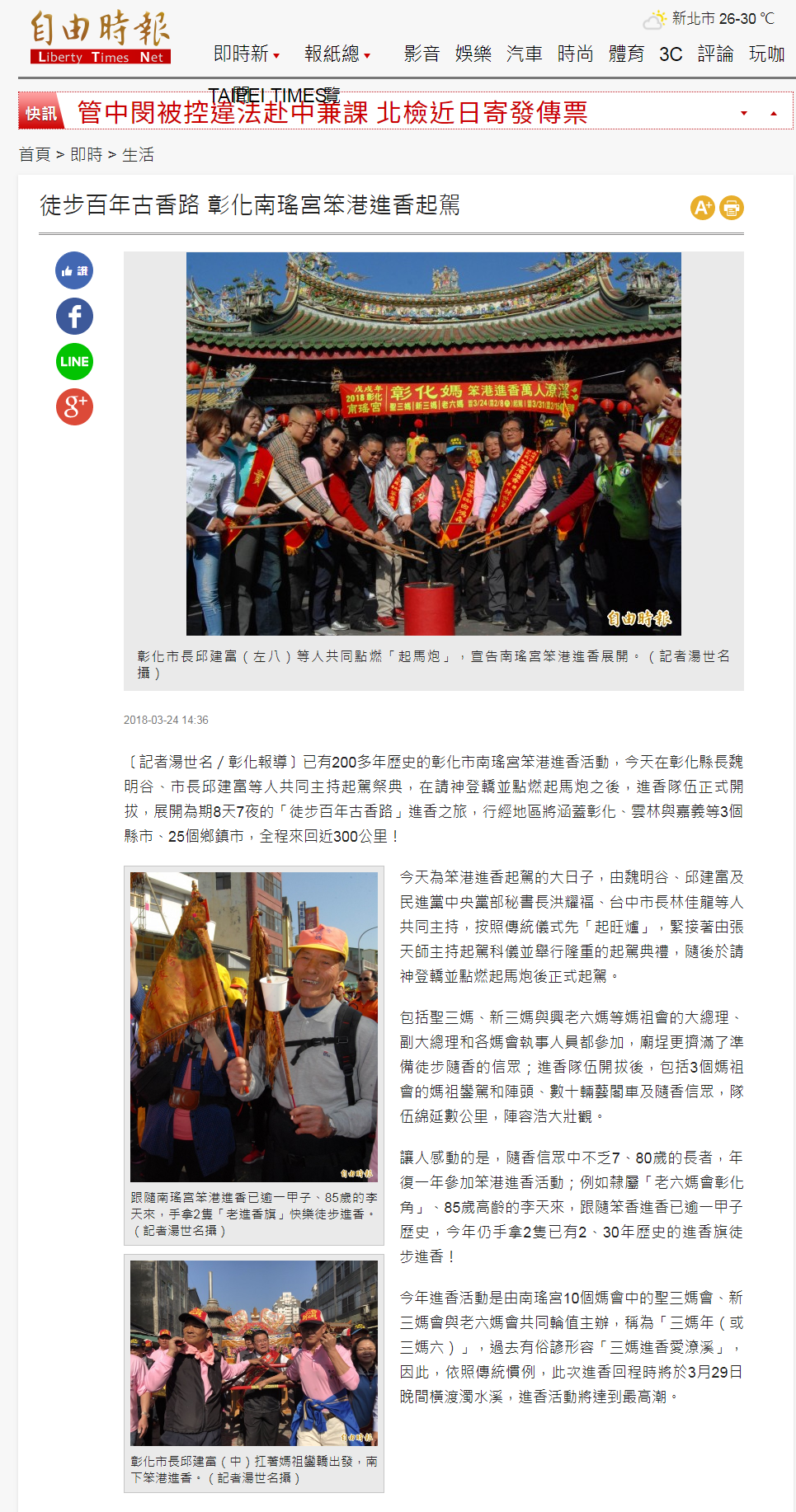
Task: Go to the 體育 section
Action: [627, 54]
